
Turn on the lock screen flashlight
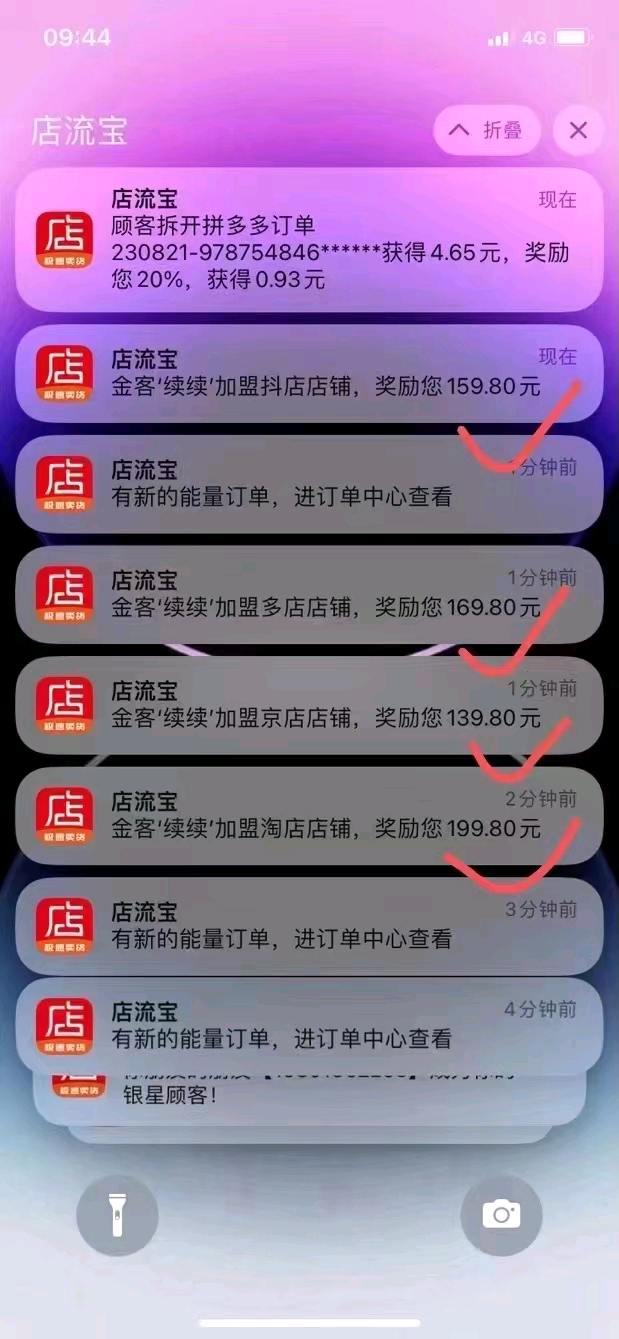coord(117,1215)
